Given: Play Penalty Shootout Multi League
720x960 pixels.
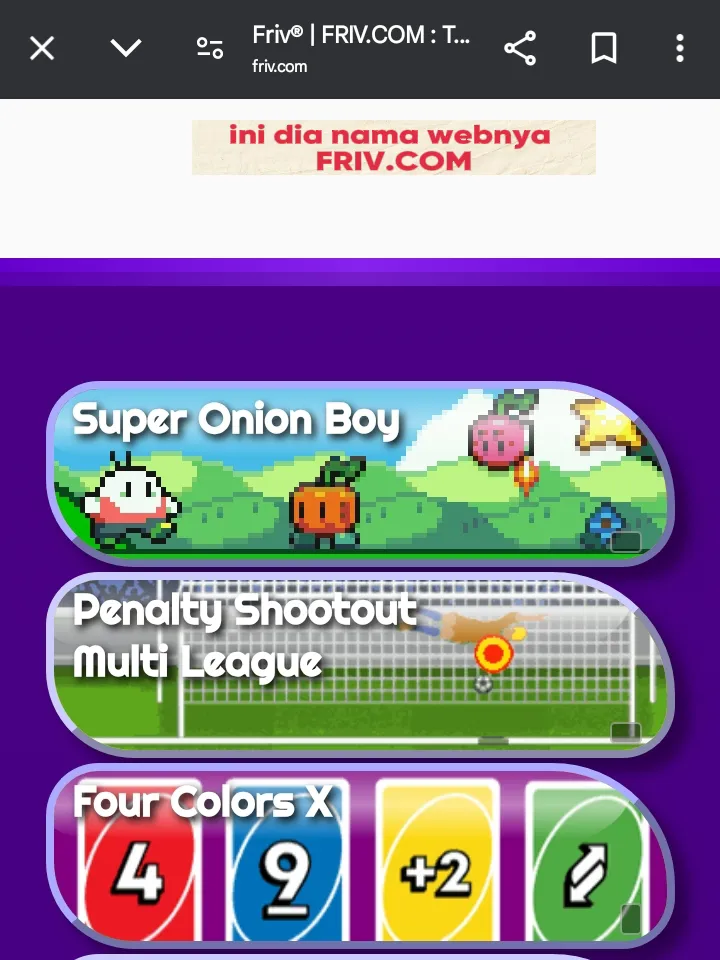Looking at the screenshot, I should (360, 665).
